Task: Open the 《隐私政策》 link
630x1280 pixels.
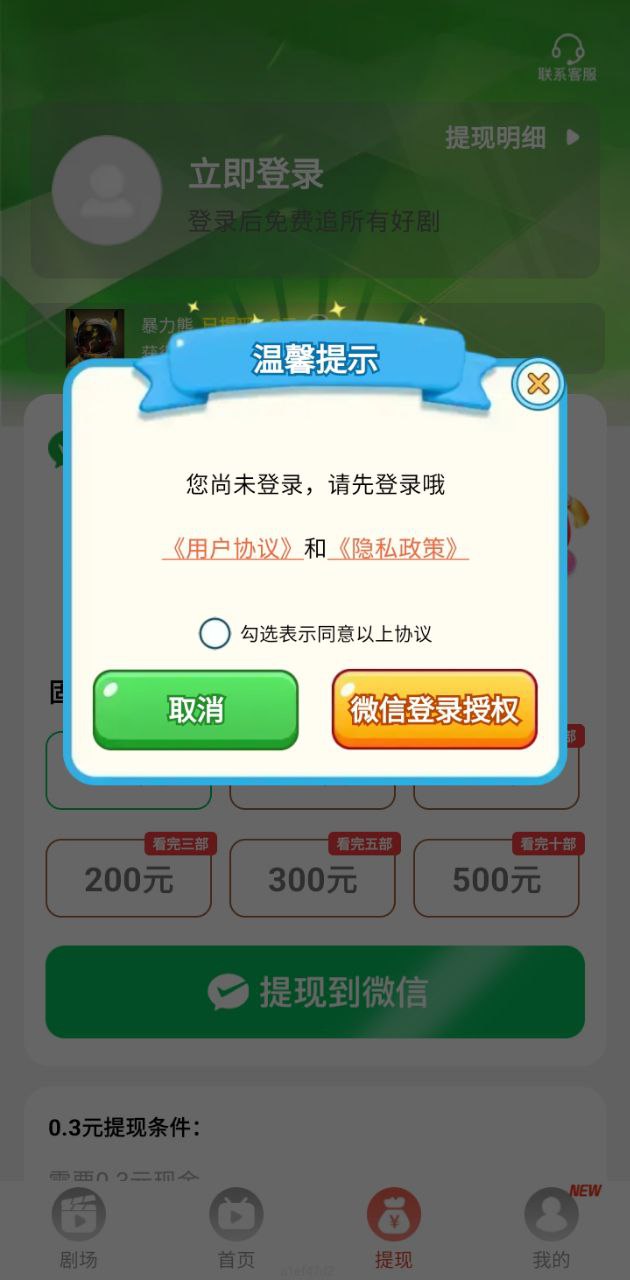Action: click(398, 549)
